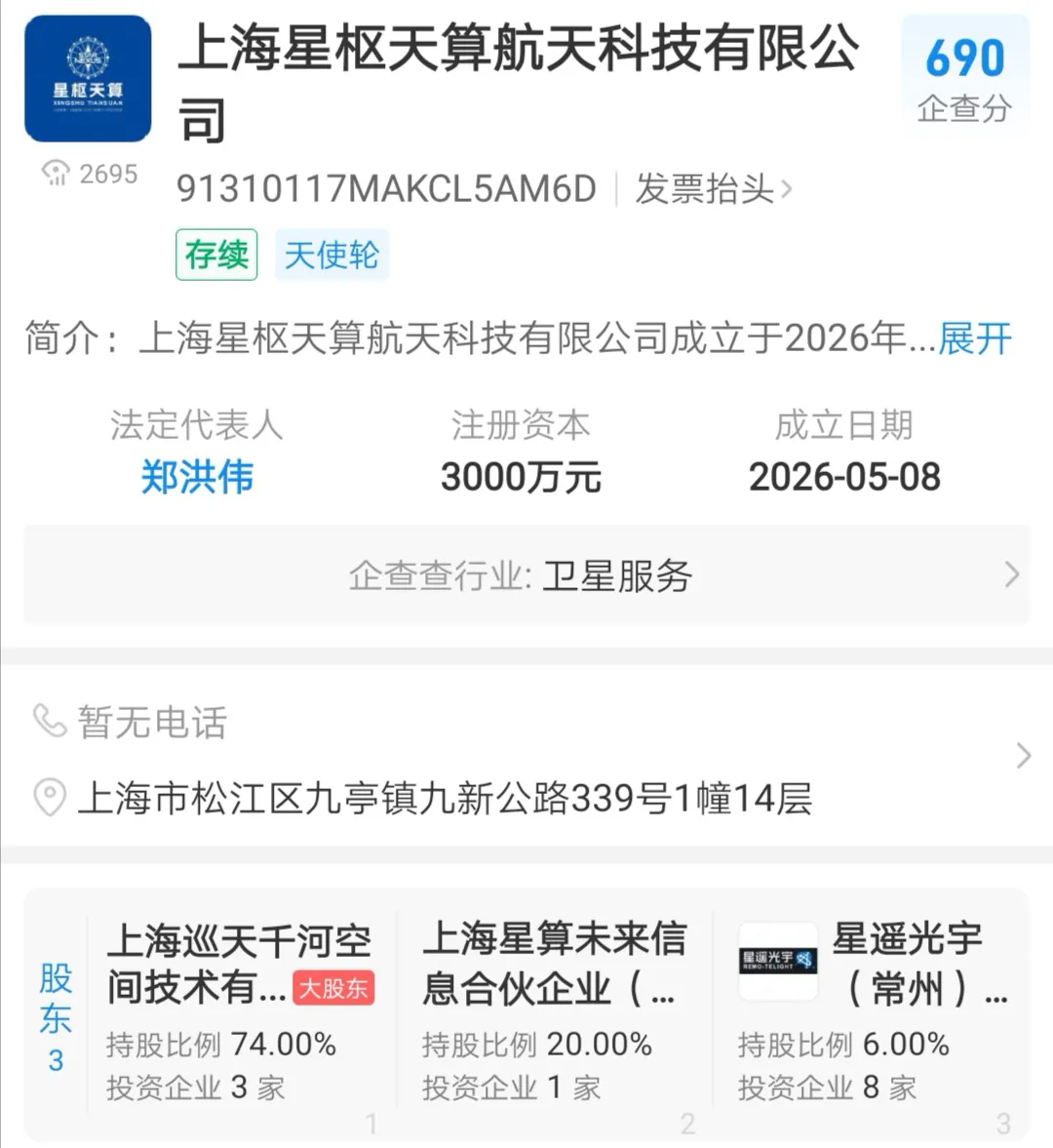The height and width of the screenshot is (1148, 1053).
Task: Open the 股东 3 shareholders section label
Action: pyautogui.click(x=56, y=1017)
